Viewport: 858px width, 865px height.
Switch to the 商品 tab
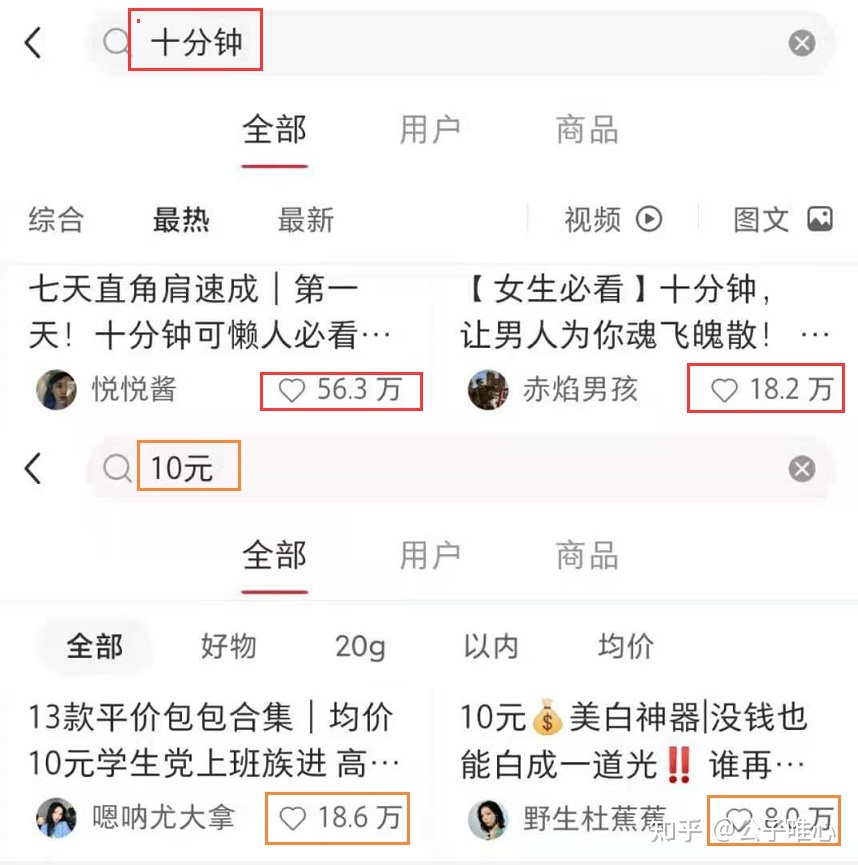(585, 129)
